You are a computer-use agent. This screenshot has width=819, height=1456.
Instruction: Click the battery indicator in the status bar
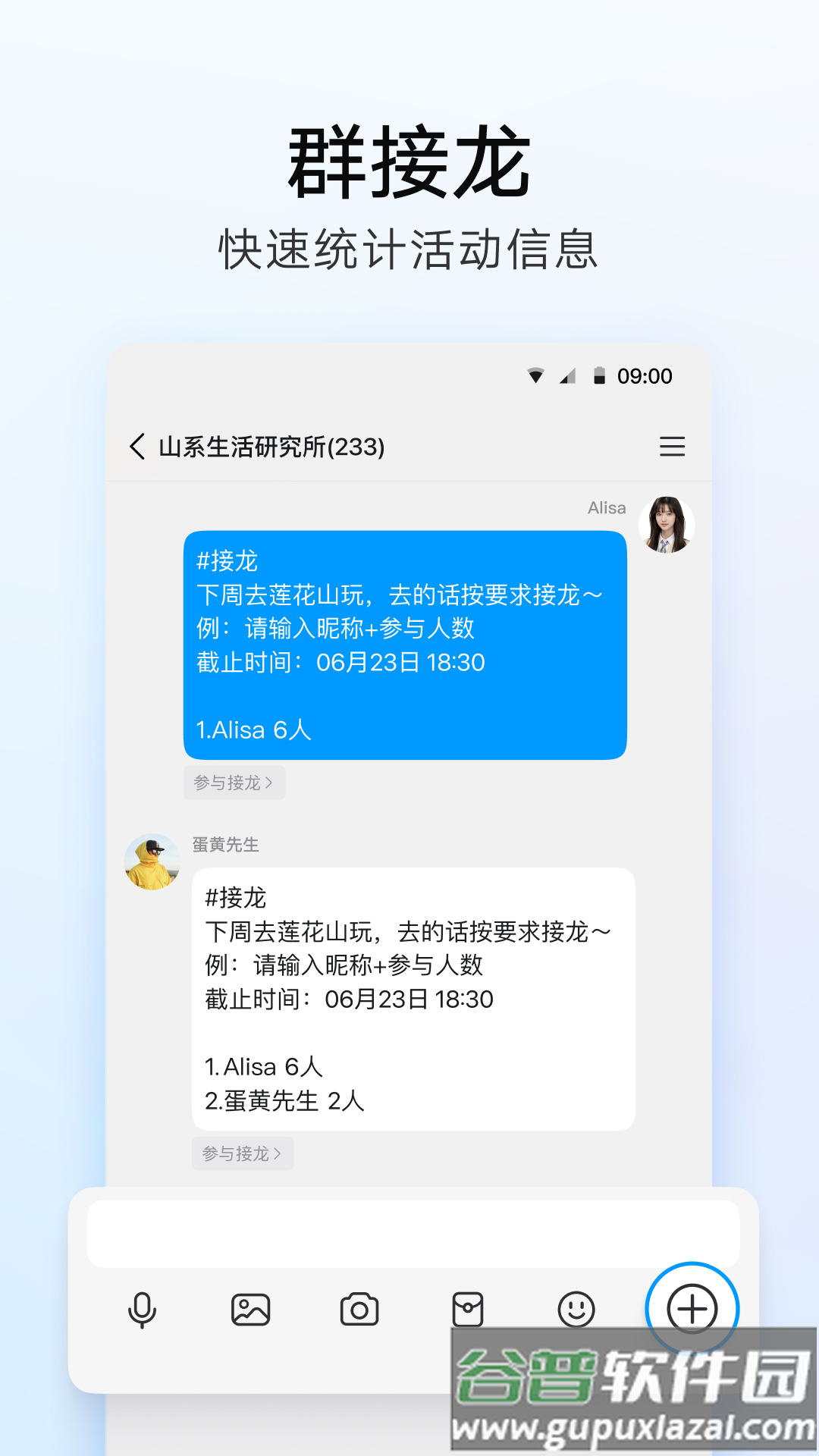pyautogui.click(x=601, y=375)
